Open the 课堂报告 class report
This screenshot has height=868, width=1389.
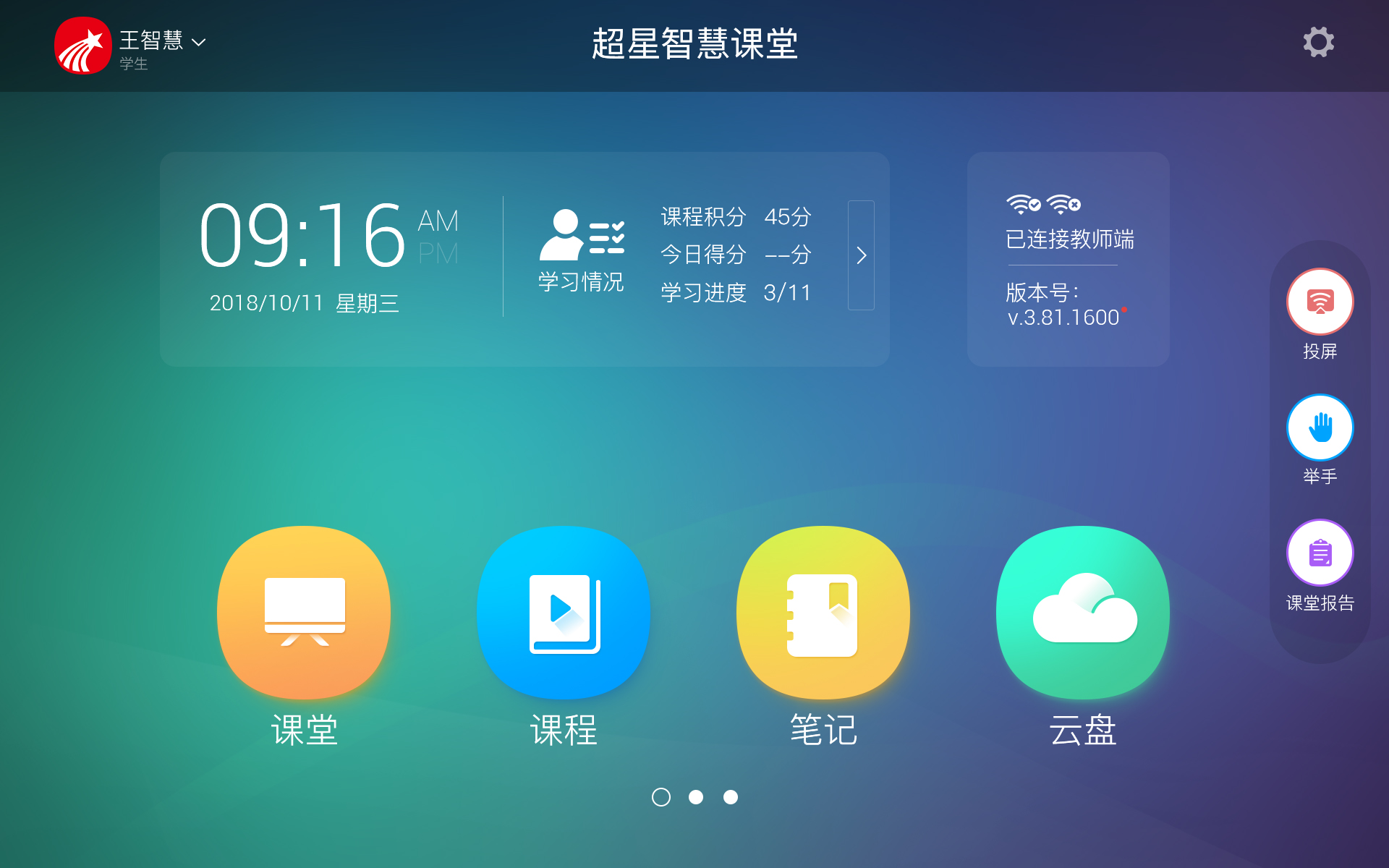pos(1320,553)
